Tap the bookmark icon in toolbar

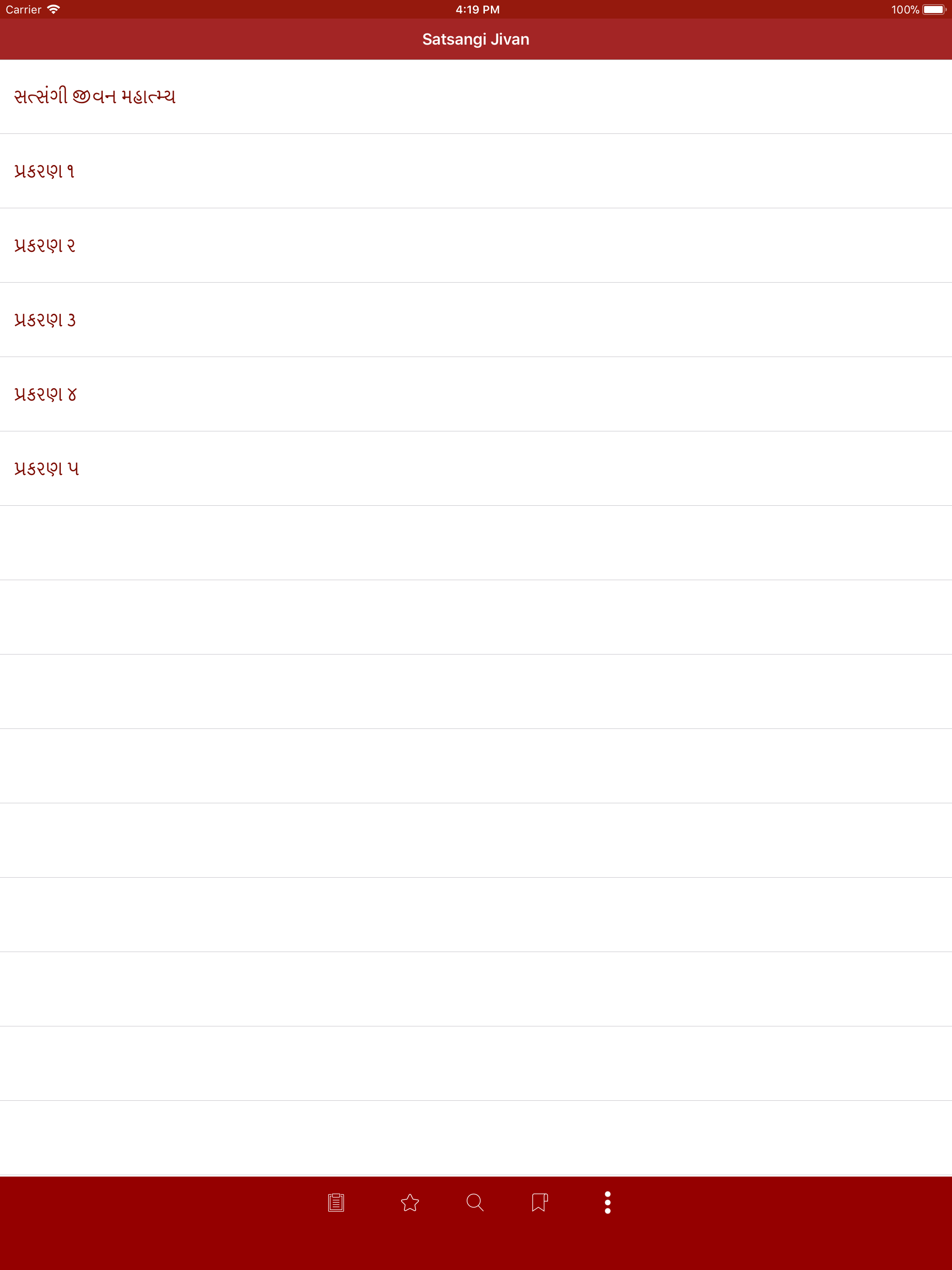[540, 1203]
